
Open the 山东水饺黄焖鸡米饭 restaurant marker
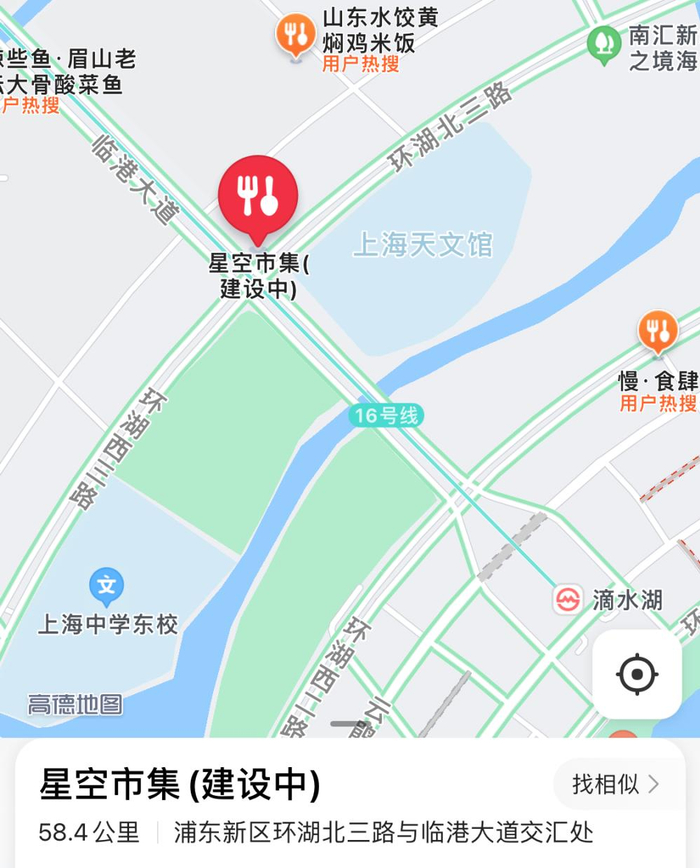pyautogui.click(x=296, y=37)
